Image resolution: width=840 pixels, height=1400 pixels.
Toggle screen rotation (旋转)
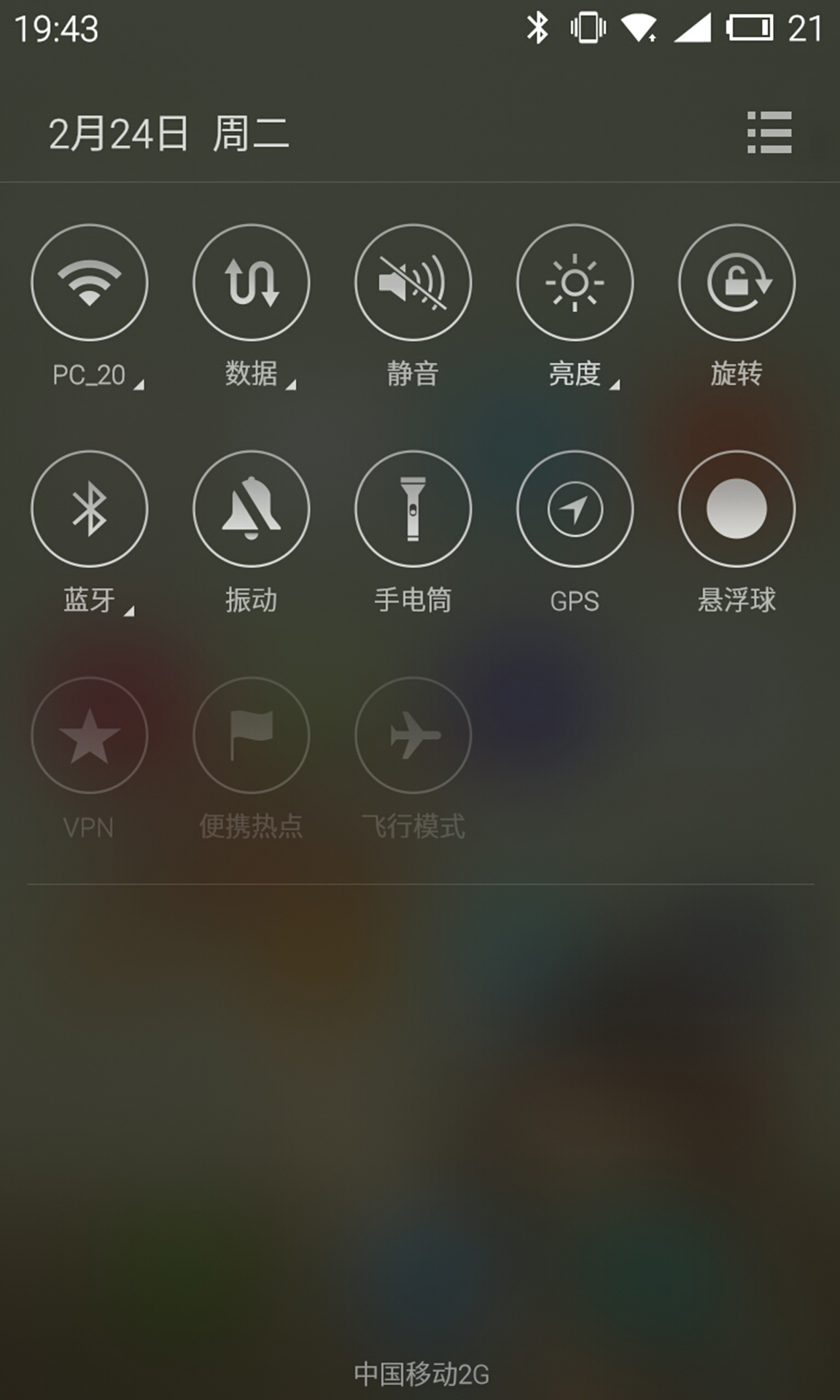[736, 283]
